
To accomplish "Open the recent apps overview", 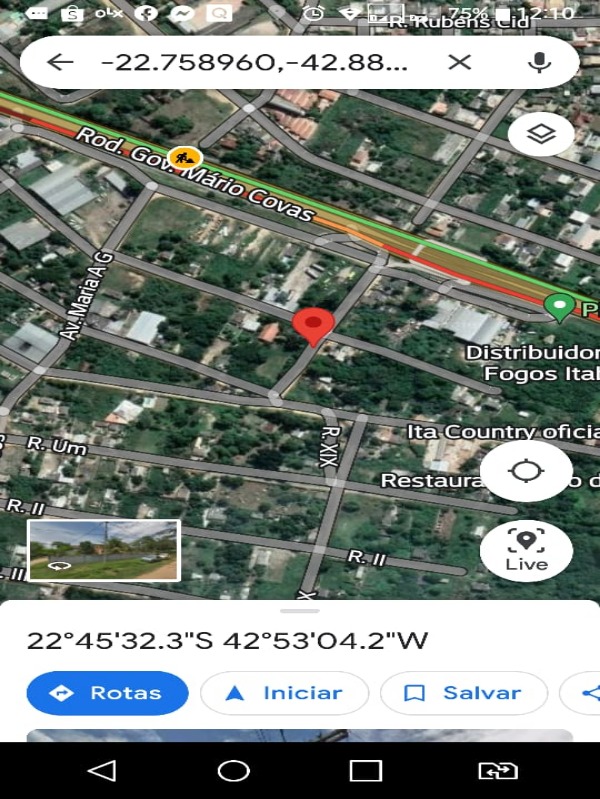I will 366,771.
